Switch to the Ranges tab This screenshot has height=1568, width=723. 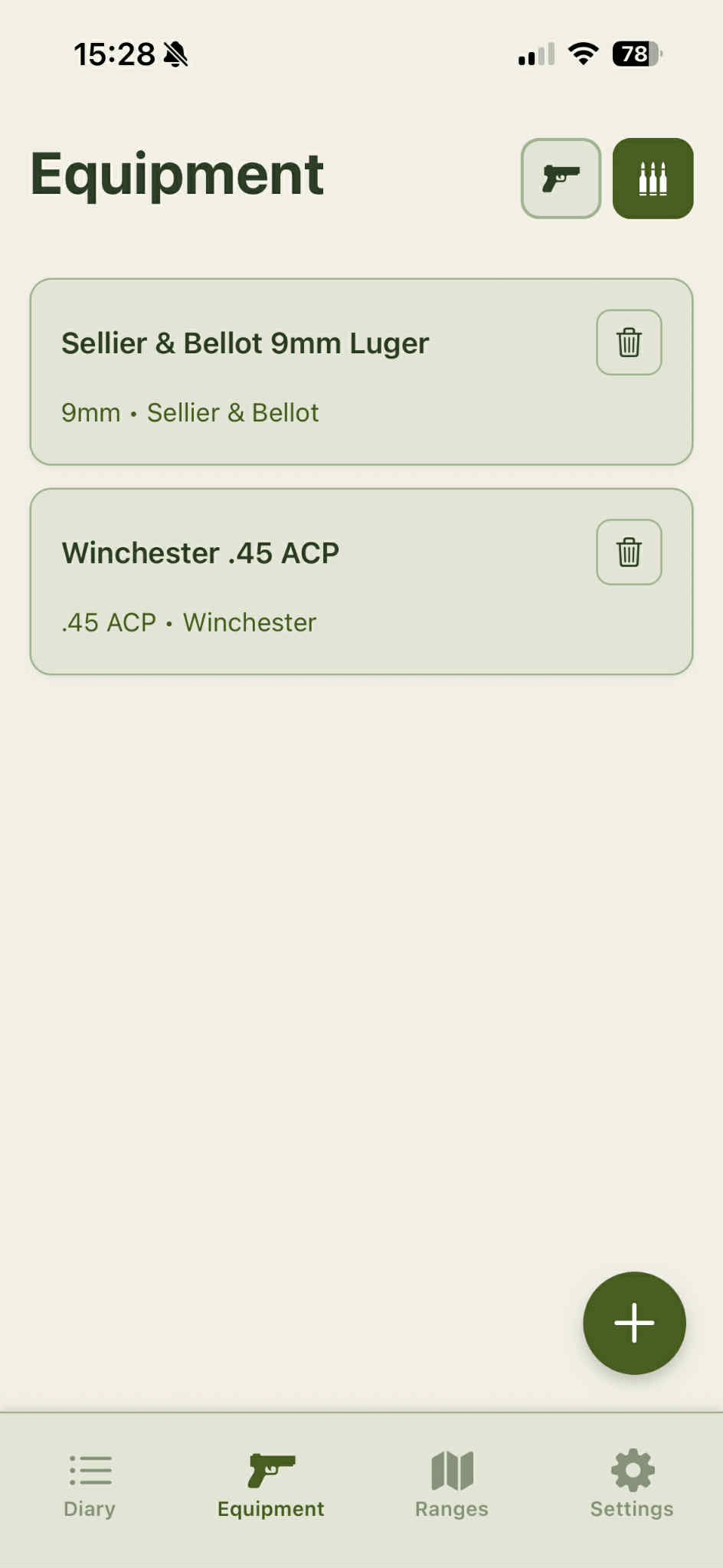tap(452, 1484)
